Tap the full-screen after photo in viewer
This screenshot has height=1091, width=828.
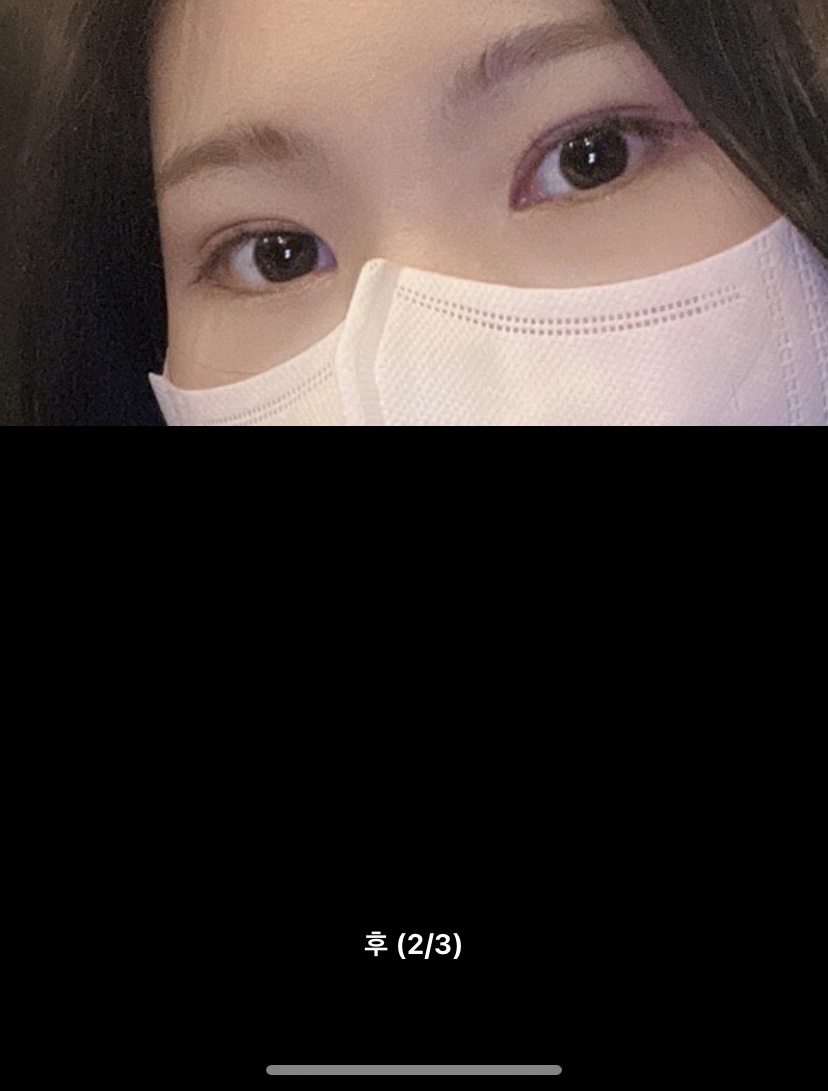pos(414,213)
